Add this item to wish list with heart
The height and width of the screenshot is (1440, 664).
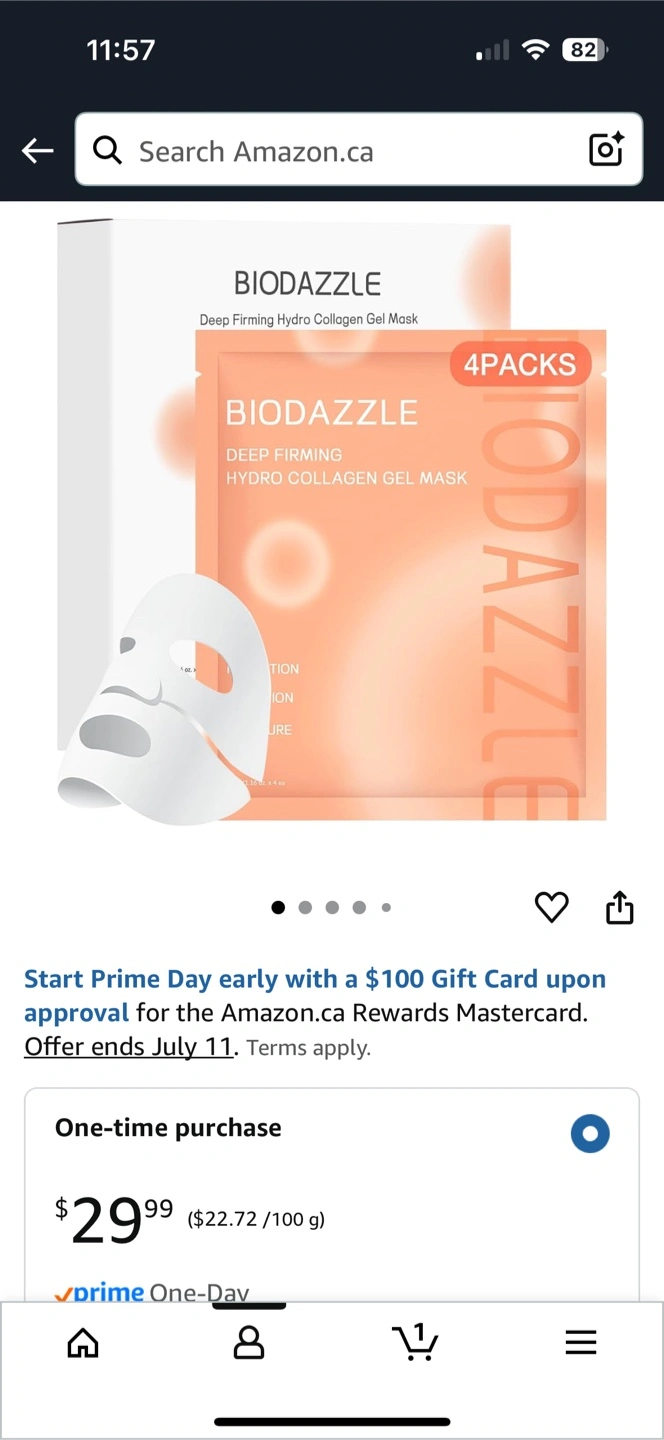coord(551,907)
